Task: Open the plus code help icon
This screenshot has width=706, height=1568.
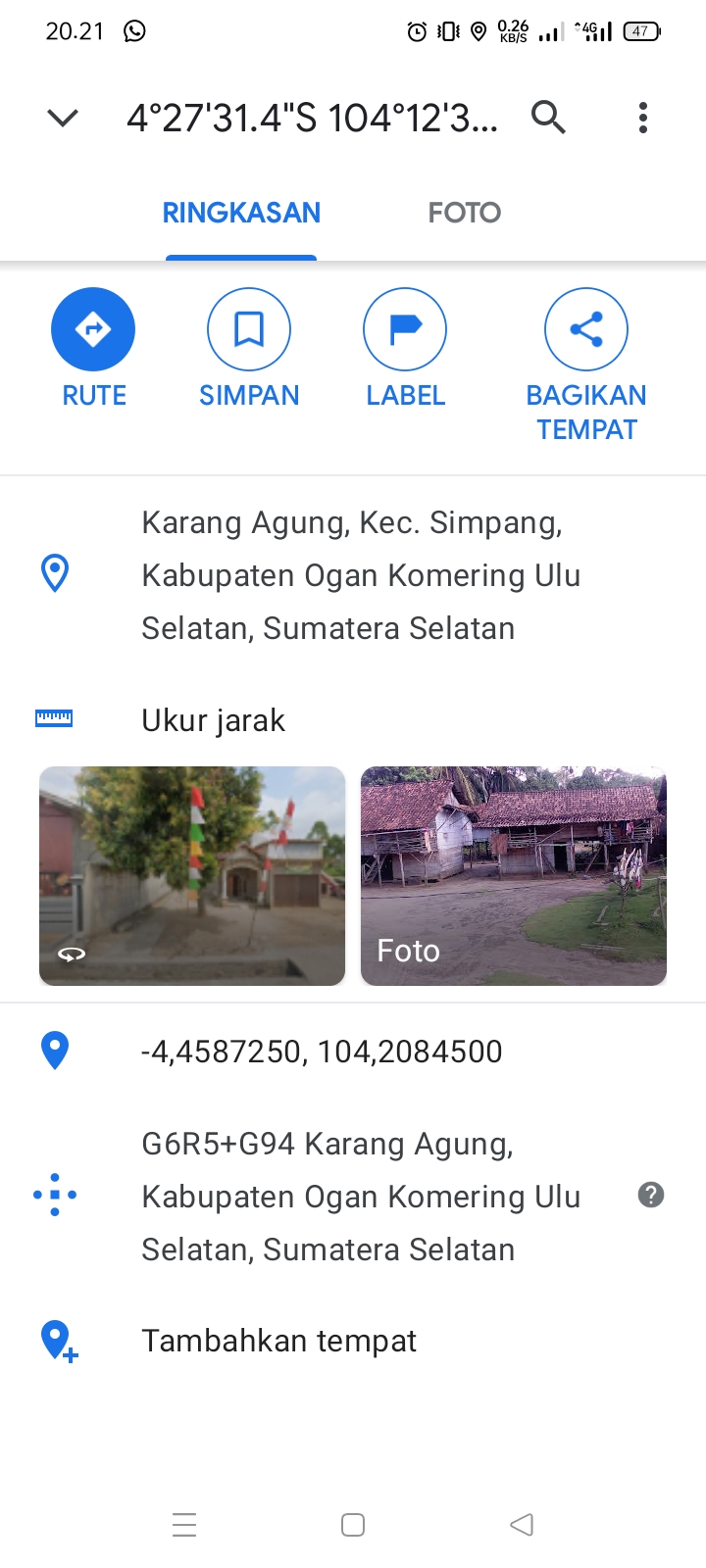Action: pos(651,1195)
